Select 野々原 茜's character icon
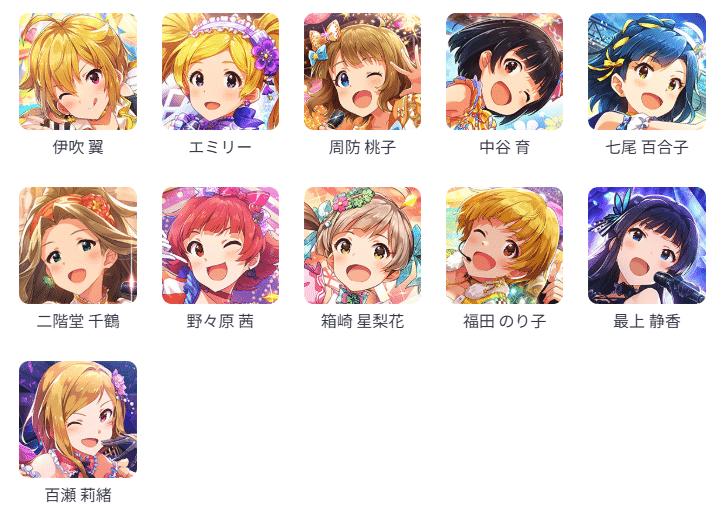 tap(220, 245)
